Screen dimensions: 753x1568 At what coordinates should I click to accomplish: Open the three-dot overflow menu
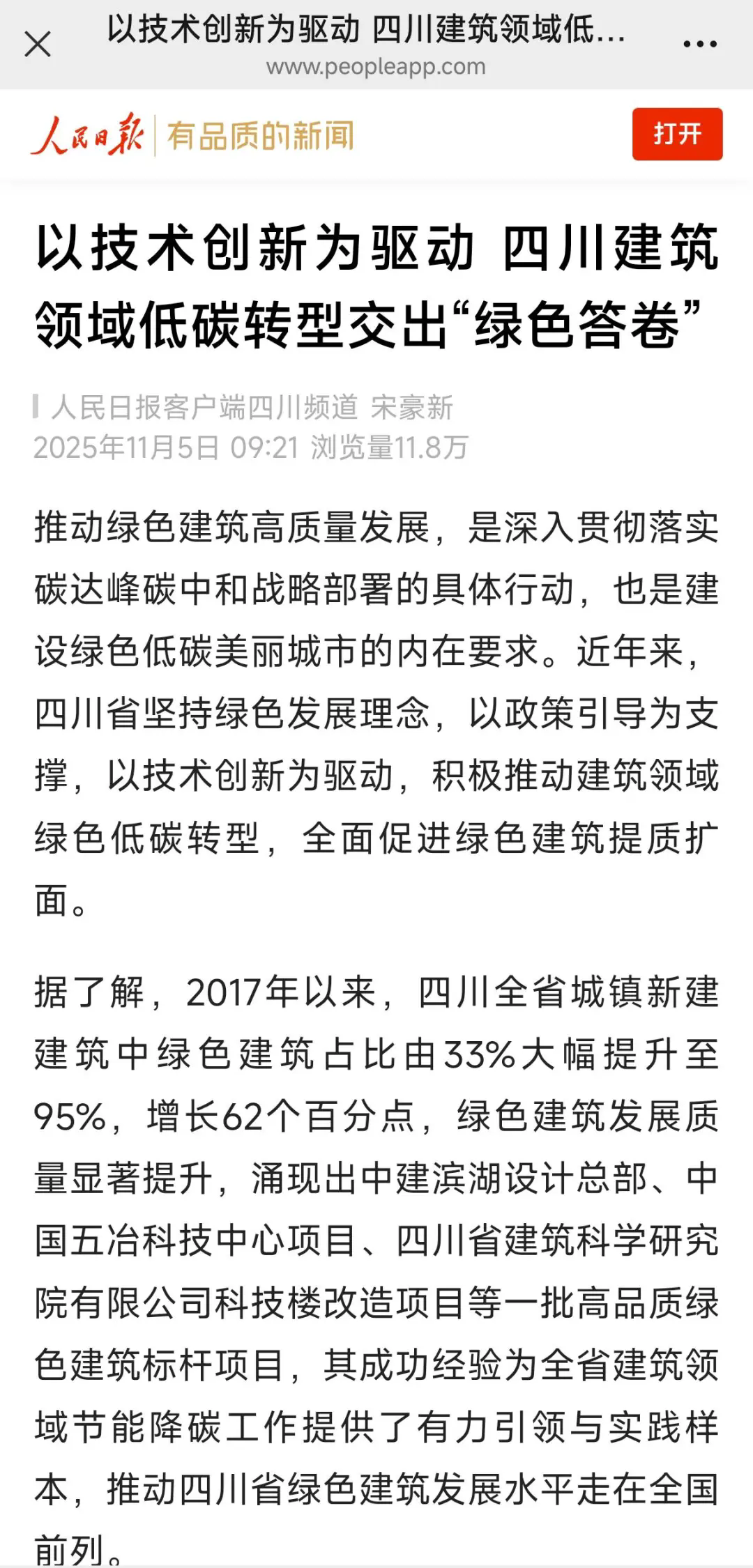(x=699, y=45)
